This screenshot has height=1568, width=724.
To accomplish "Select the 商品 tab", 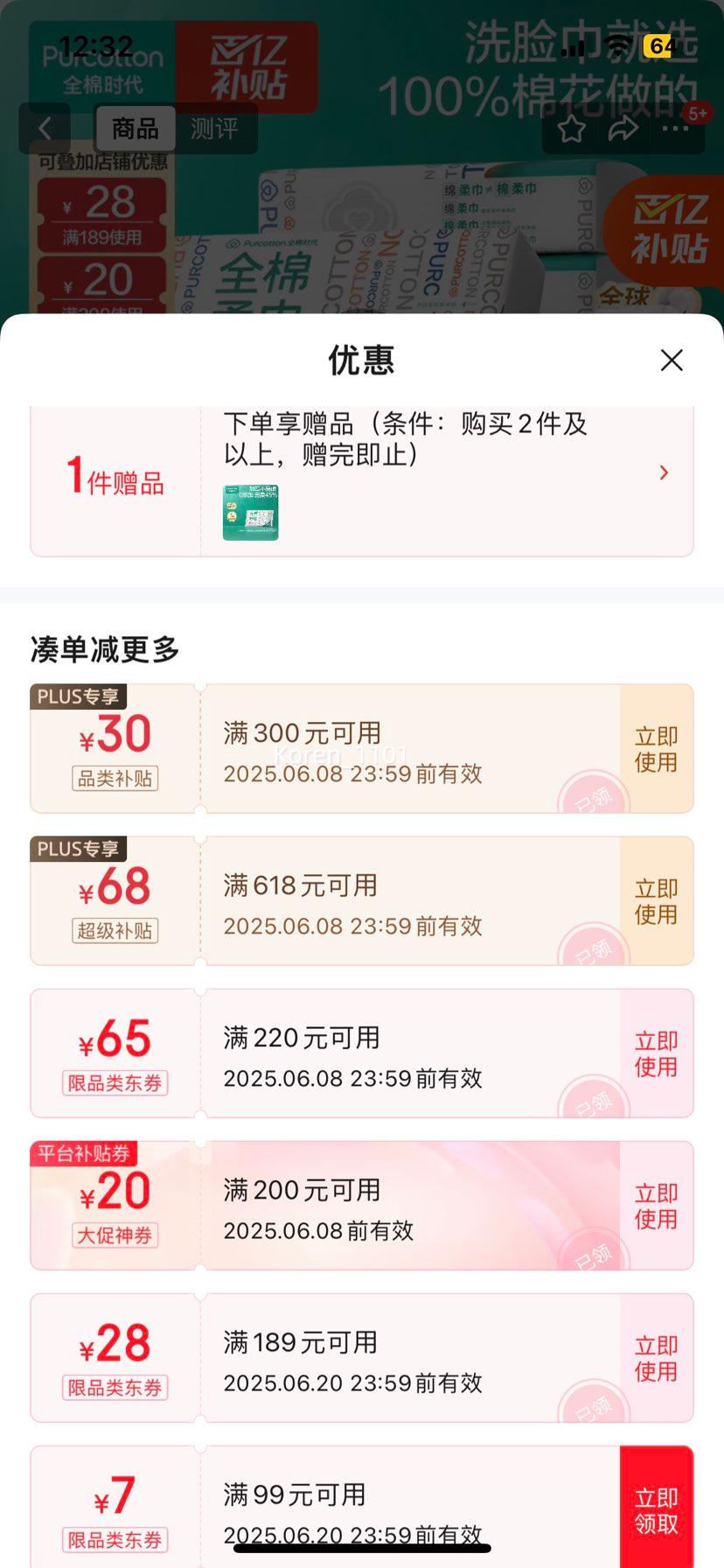I will (x=136, y=129).
